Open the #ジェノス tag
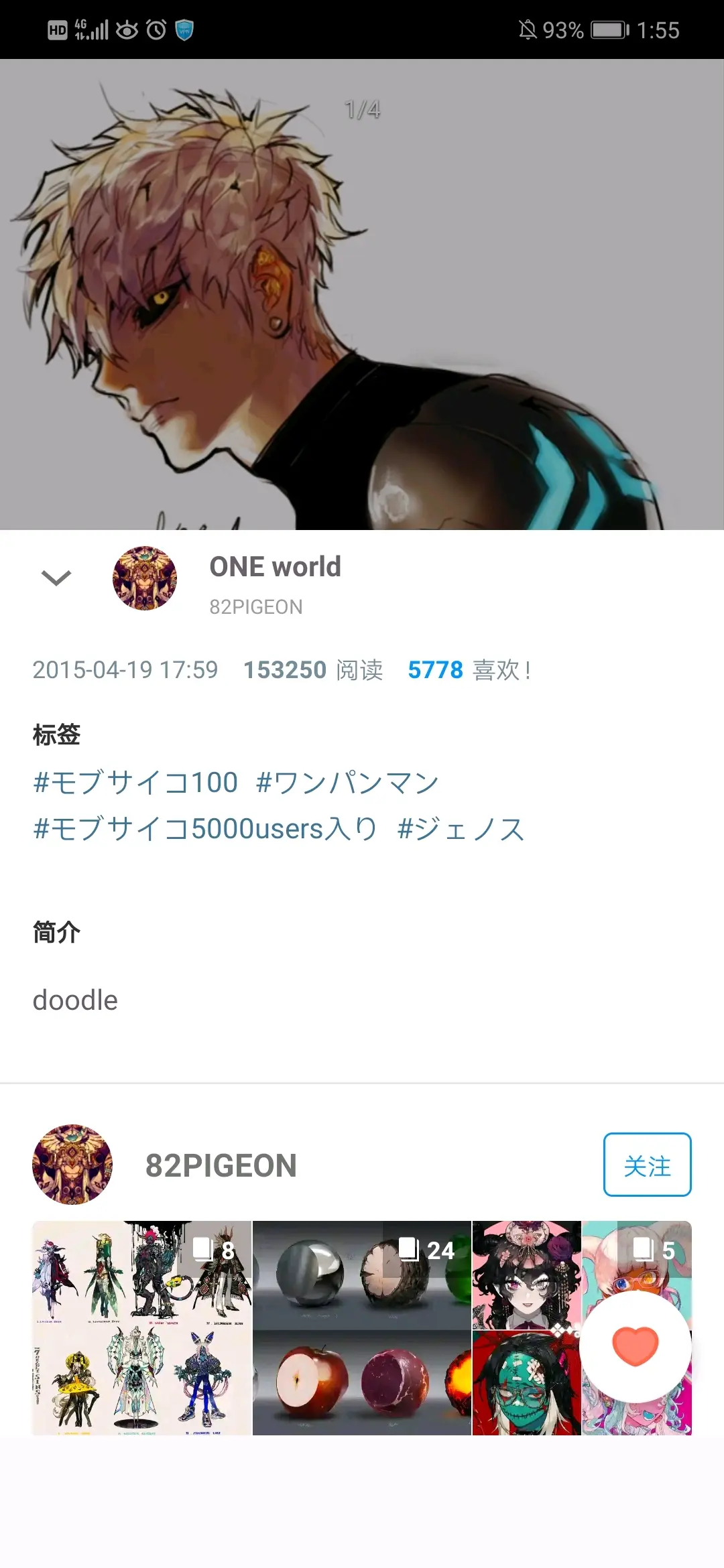The height and width of the screenshot is (1568, 724). tap(461, 829)
